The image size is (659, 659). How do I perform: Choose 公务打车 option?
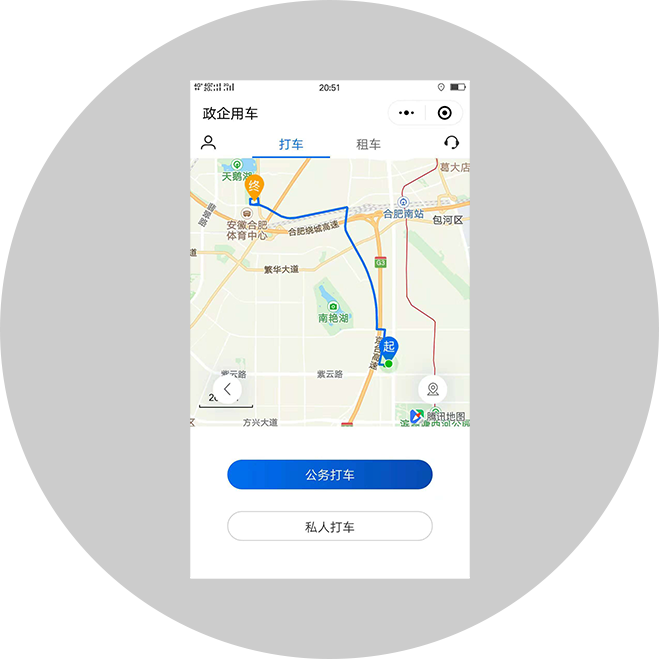tap(329, 475)
